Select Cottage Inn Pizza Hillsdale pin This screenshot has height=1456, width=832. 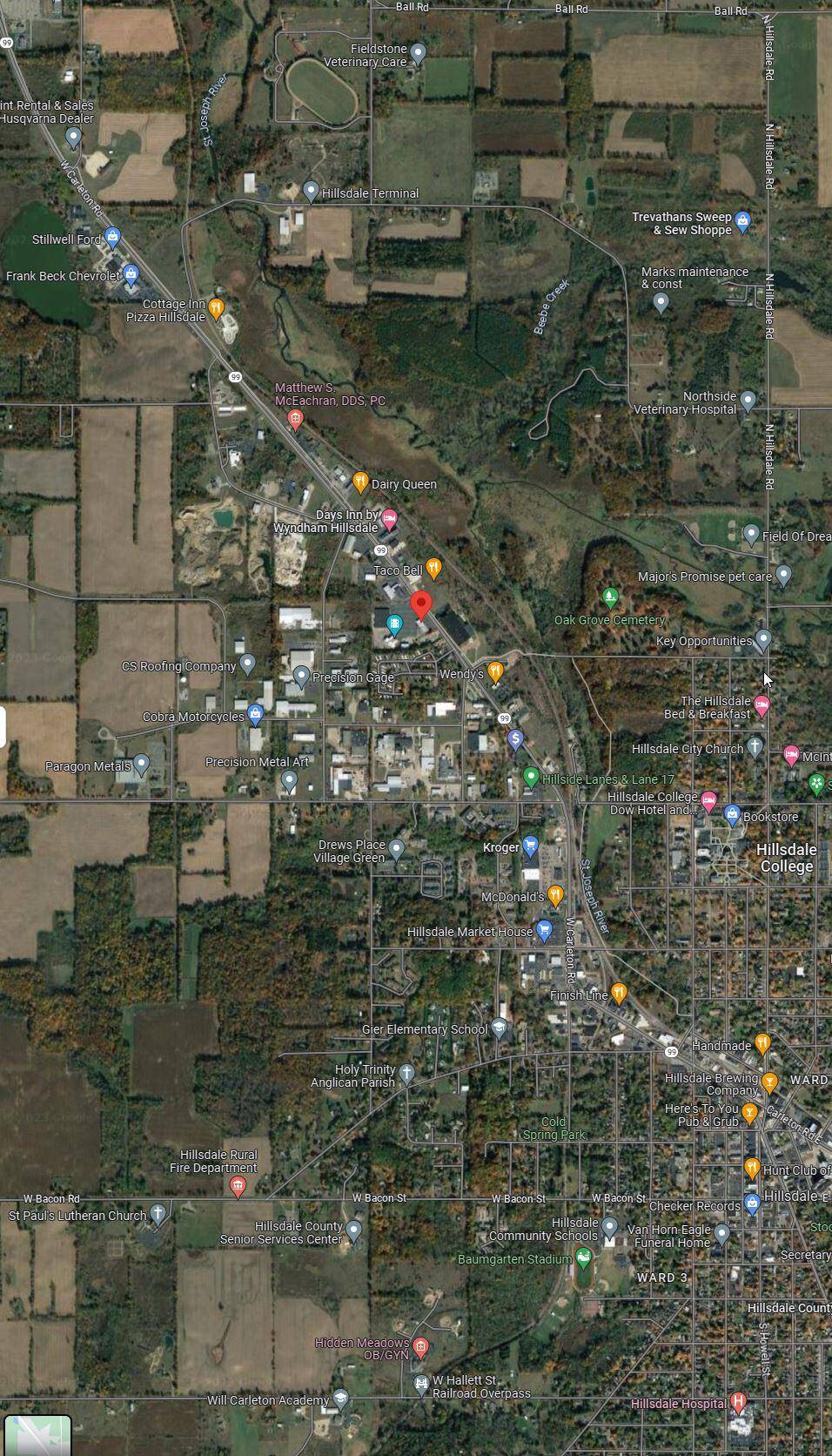click(x=217, y=307)
